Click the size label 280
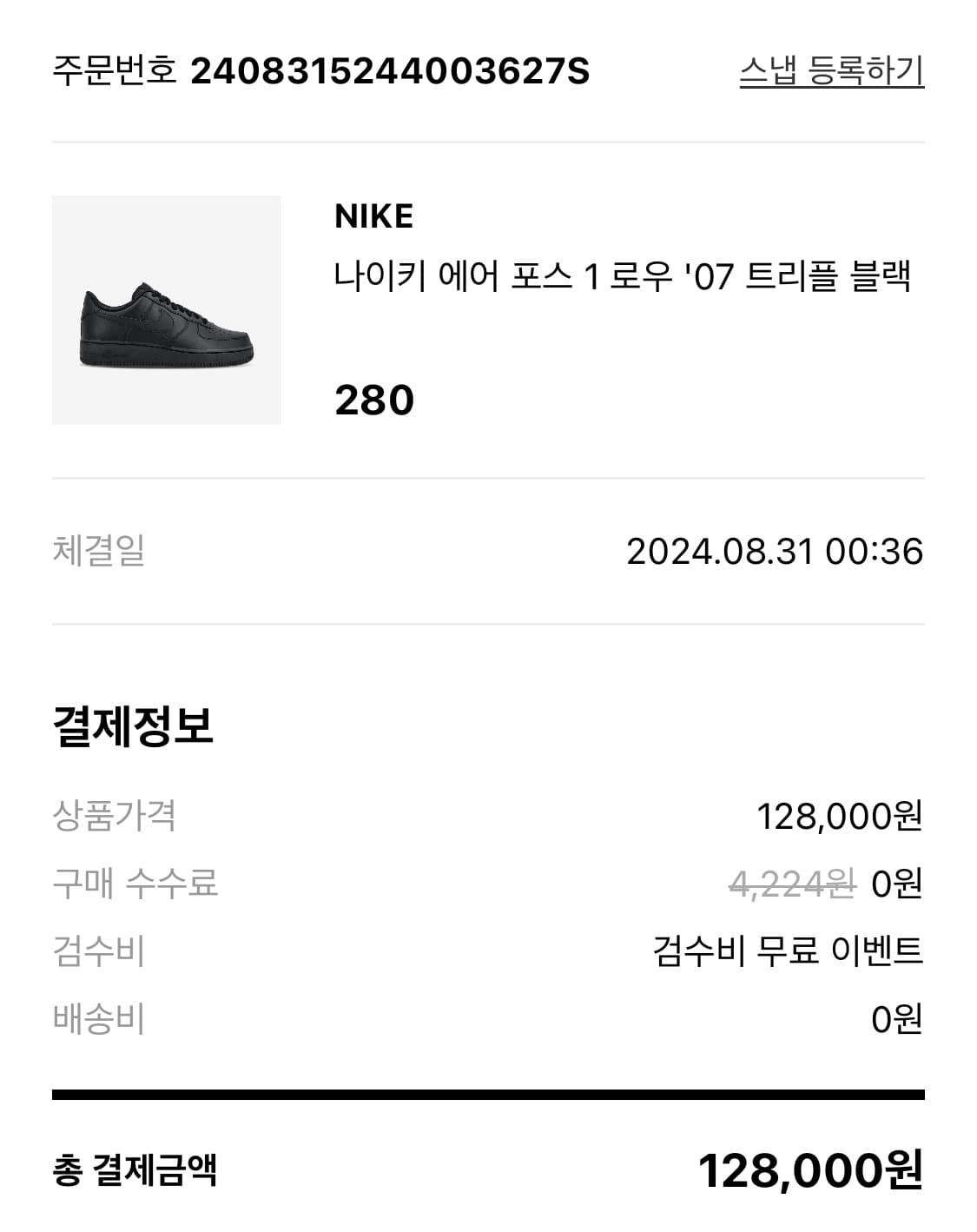 coord(373,401)
